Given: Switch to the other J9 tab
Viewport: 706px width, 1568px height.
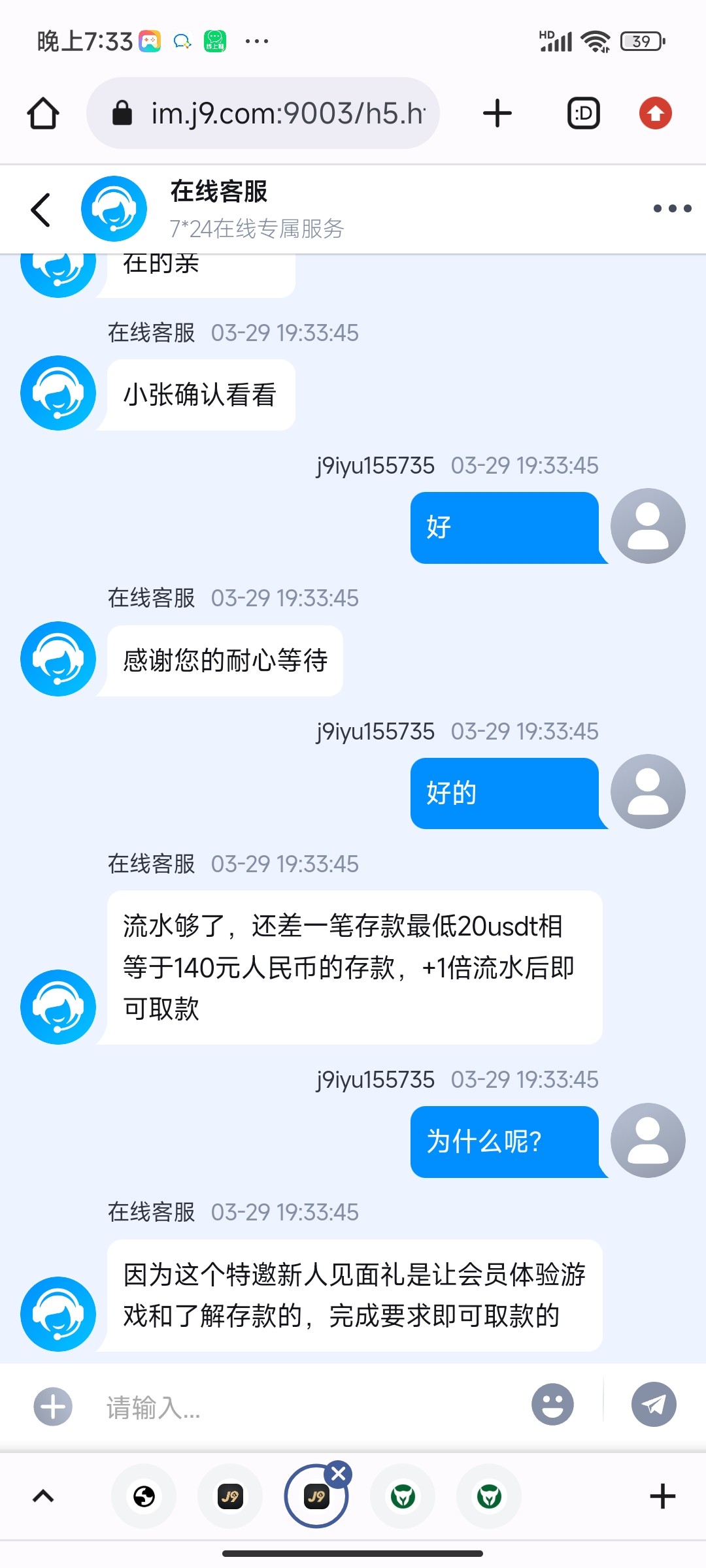Looking at the screenshot, I should click(230, 1496).
